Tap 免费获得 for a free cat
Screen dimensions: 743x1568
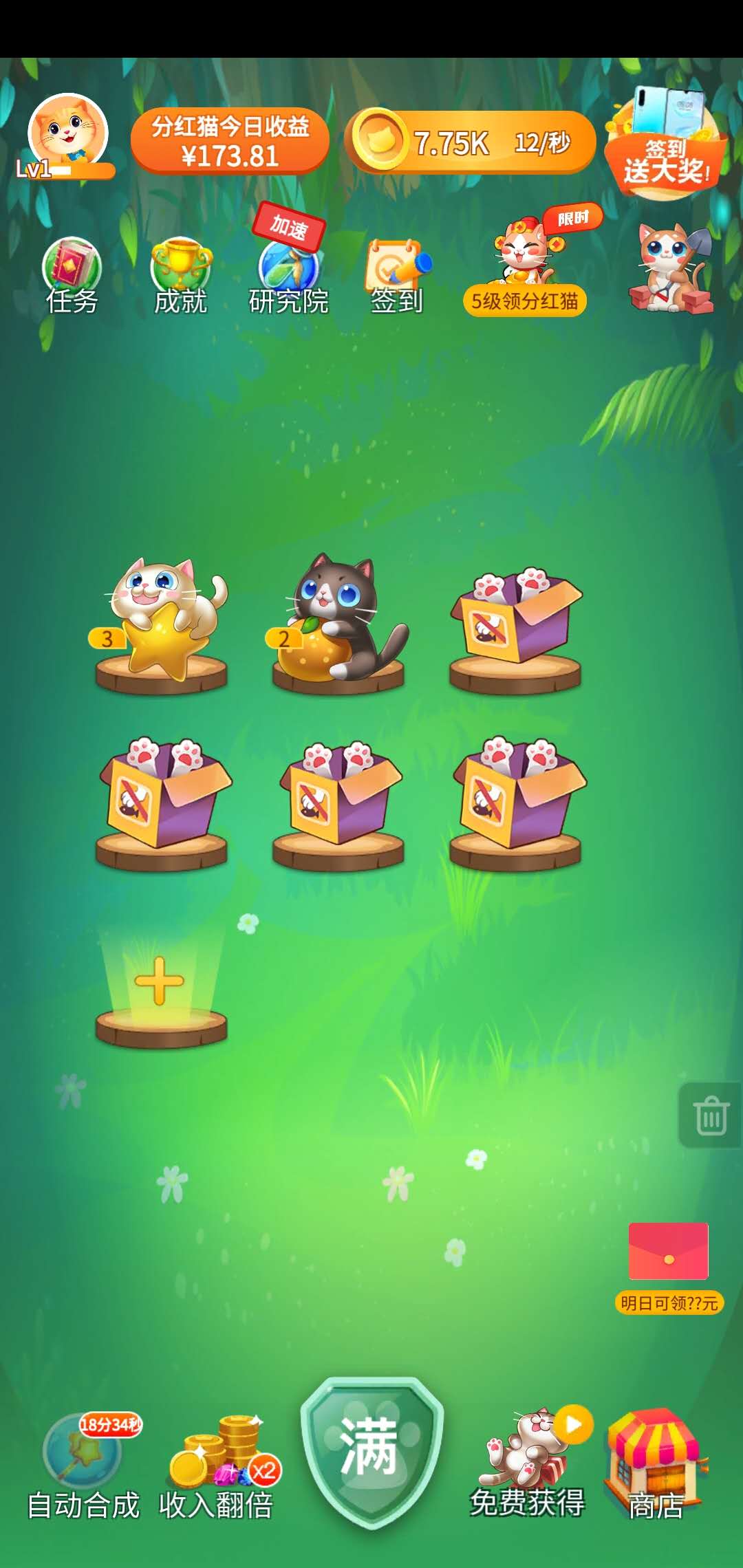pyautogui.click(x=528, y=1461)
